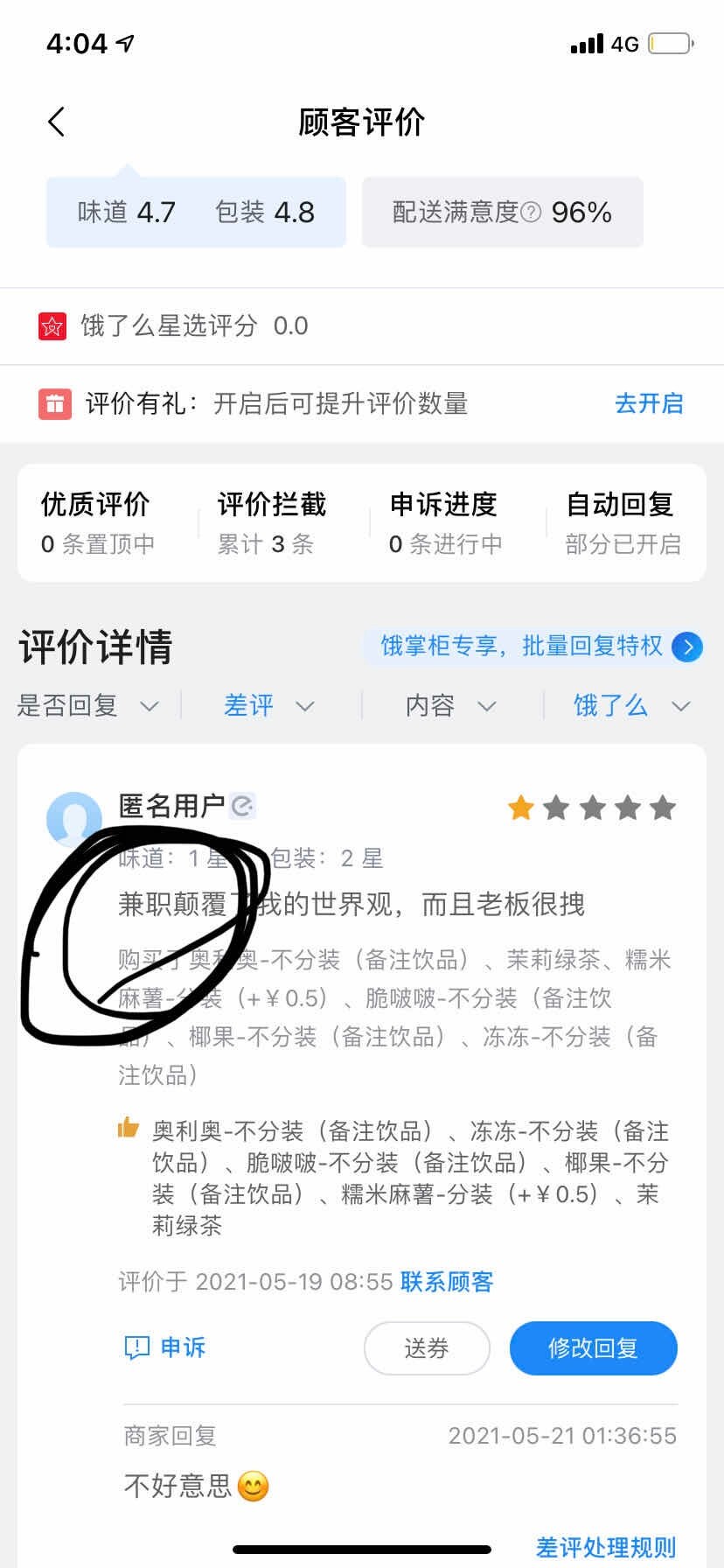The image size is (724, 1568).
Task: Show help for 配送满意度
Action: pyautogui.click(x=531, y=213)
